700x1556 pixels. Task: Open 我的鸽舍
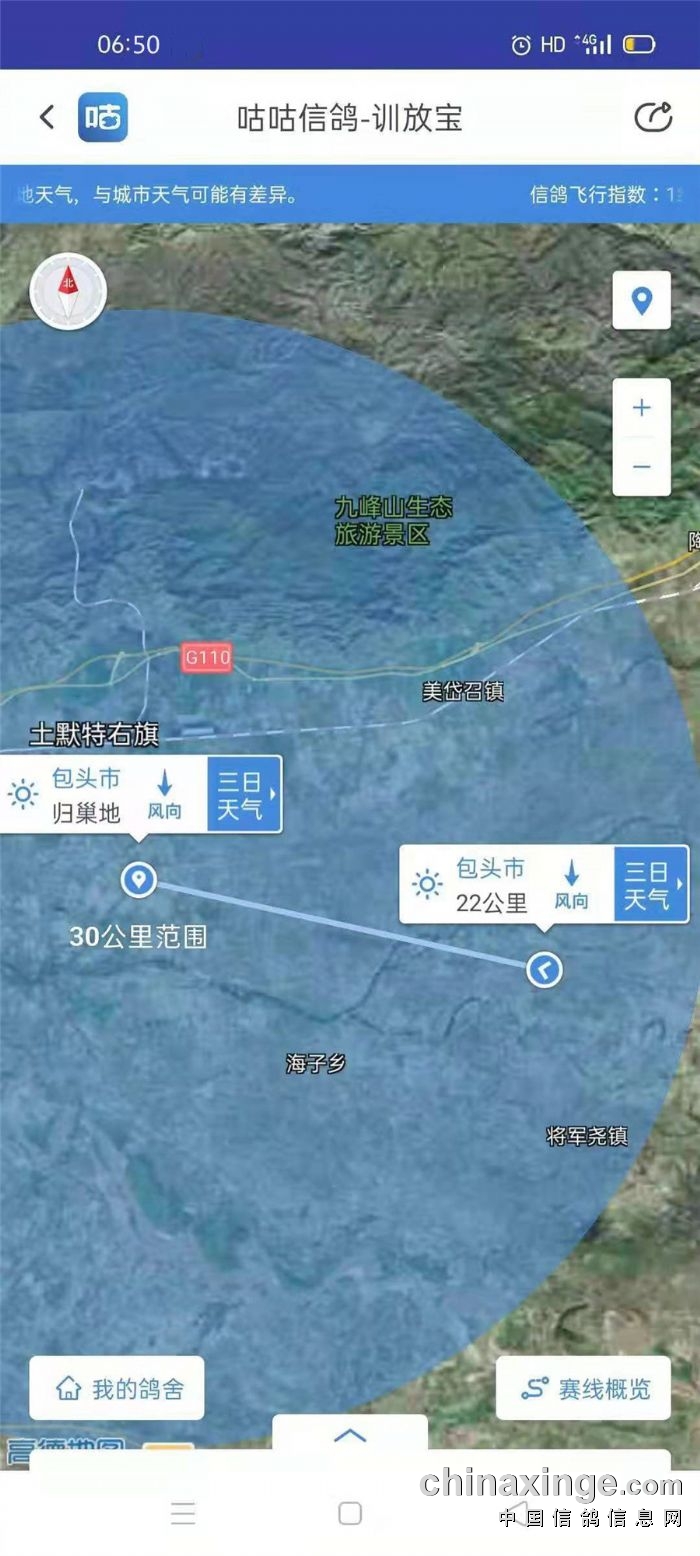[x=117, y=1388]
